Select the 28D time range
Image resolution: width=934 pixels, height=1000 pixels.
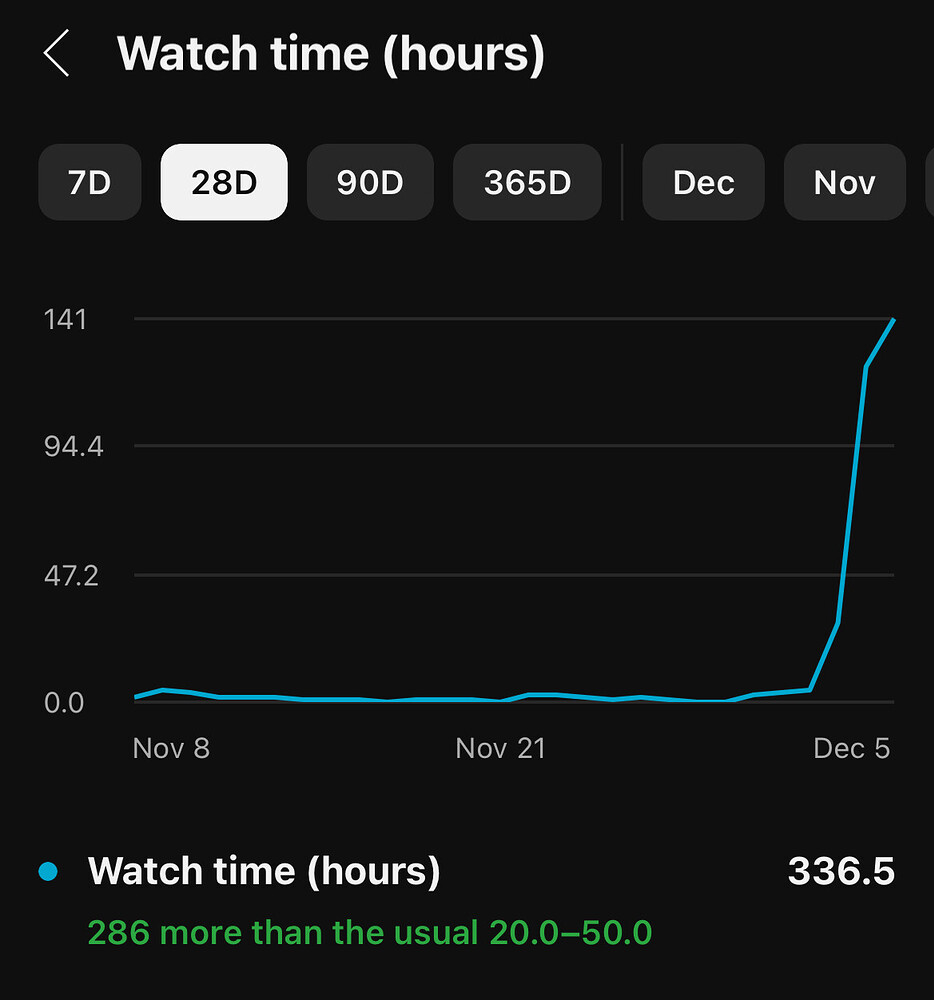(x=224, y=182)
